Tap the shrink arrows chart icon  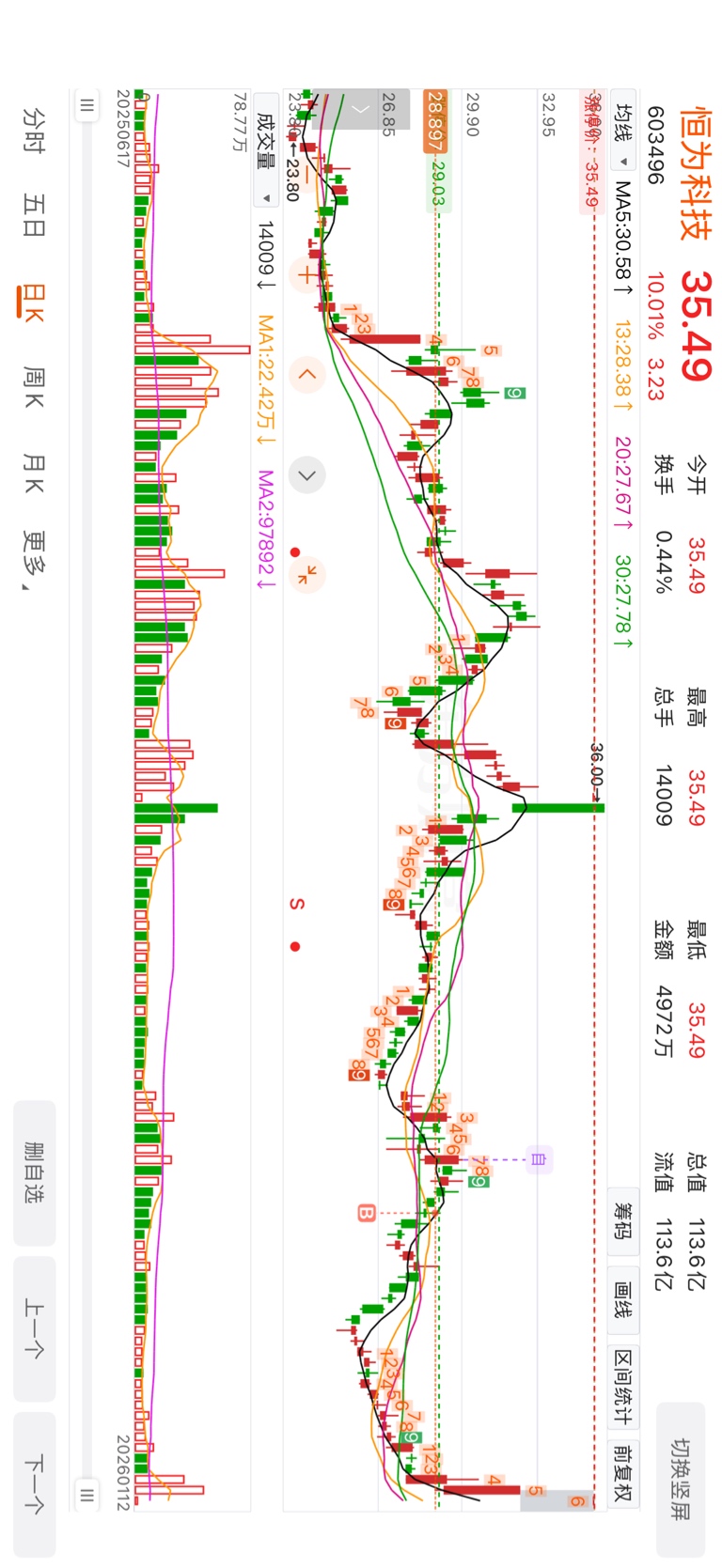pos(306,574)
